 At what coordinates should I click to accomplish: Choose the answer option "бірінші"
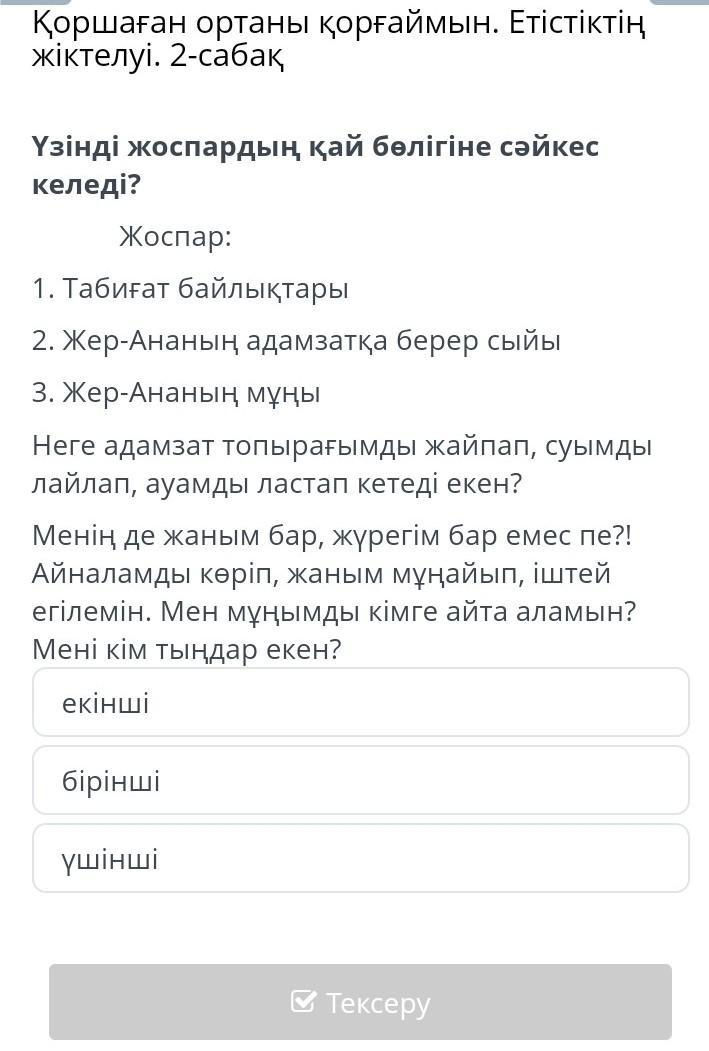[360, 781]
